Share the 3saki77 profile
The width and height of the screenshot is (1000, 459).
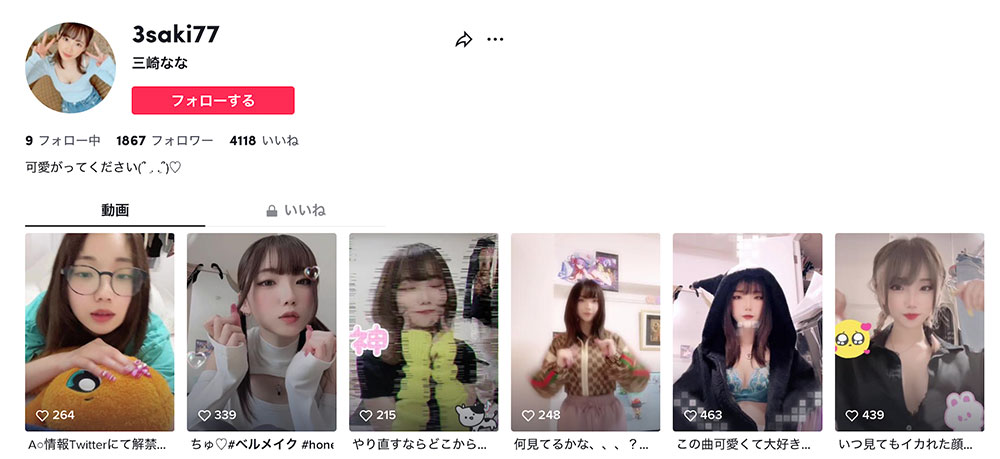[463, 40]
